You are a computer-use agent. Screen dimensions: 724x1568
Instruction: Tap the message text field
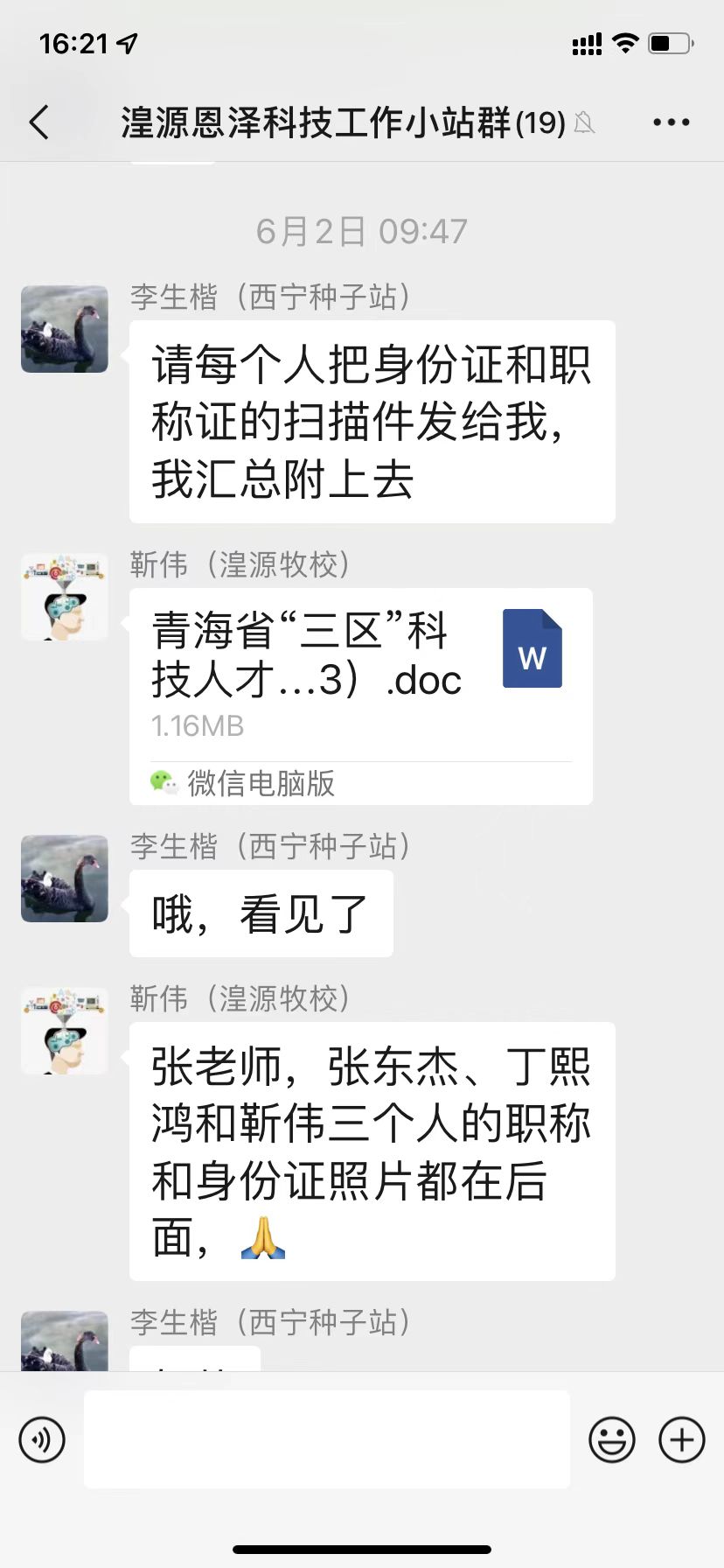point(326,1439)
